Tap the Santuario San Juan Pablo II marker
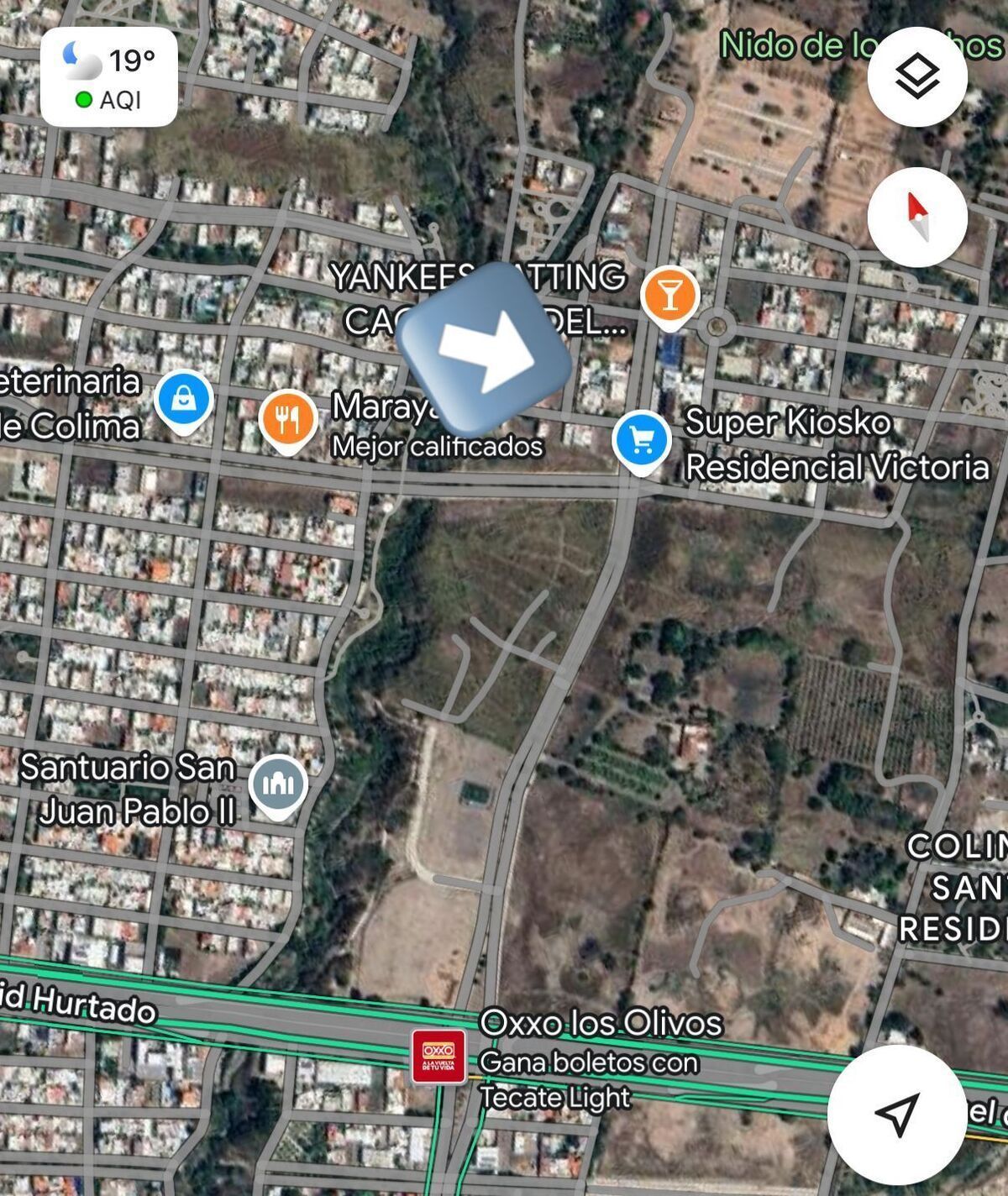 [278, 787]
